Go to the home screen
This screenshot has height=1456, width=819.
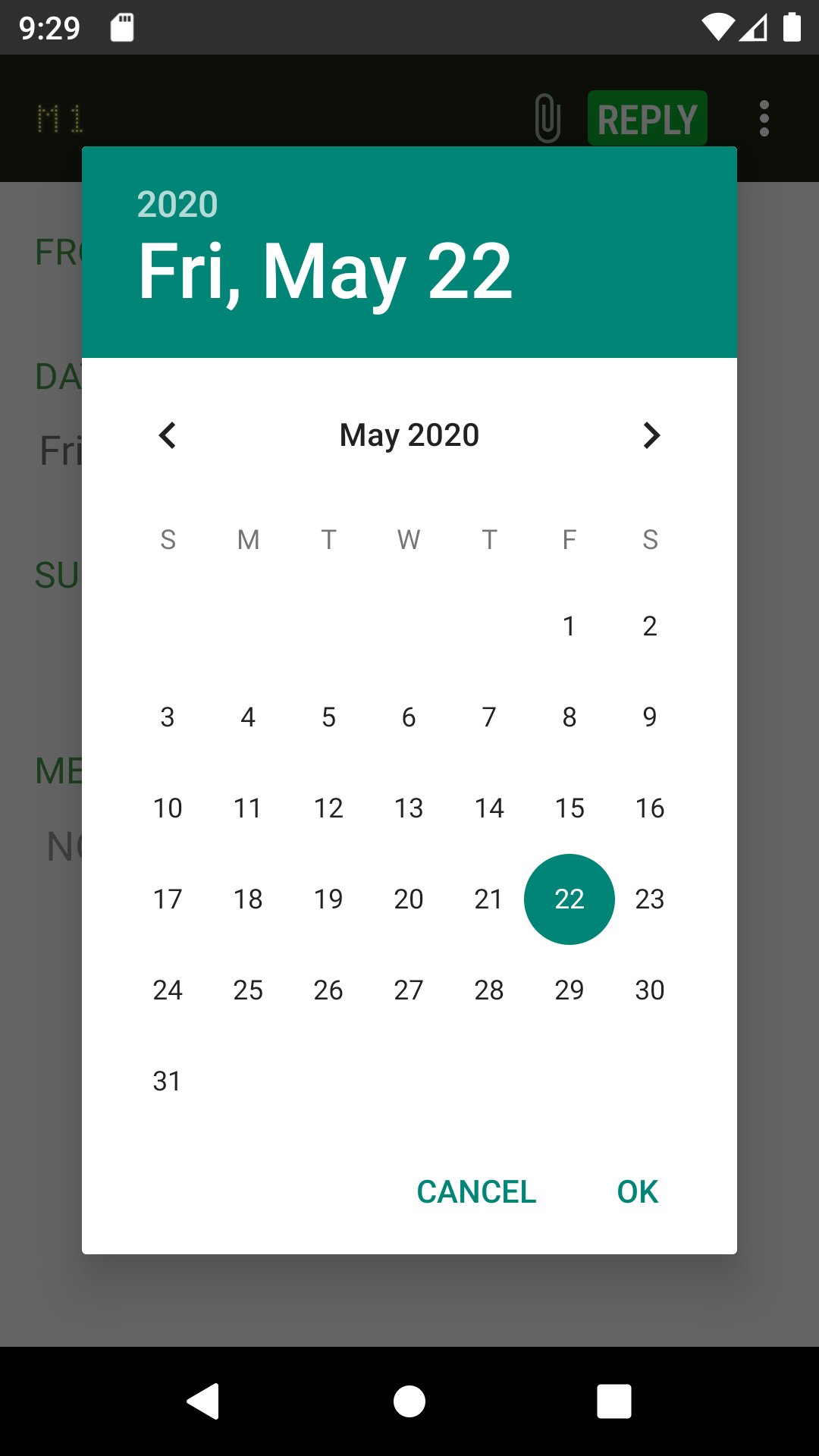click(x=409, y=1401)
